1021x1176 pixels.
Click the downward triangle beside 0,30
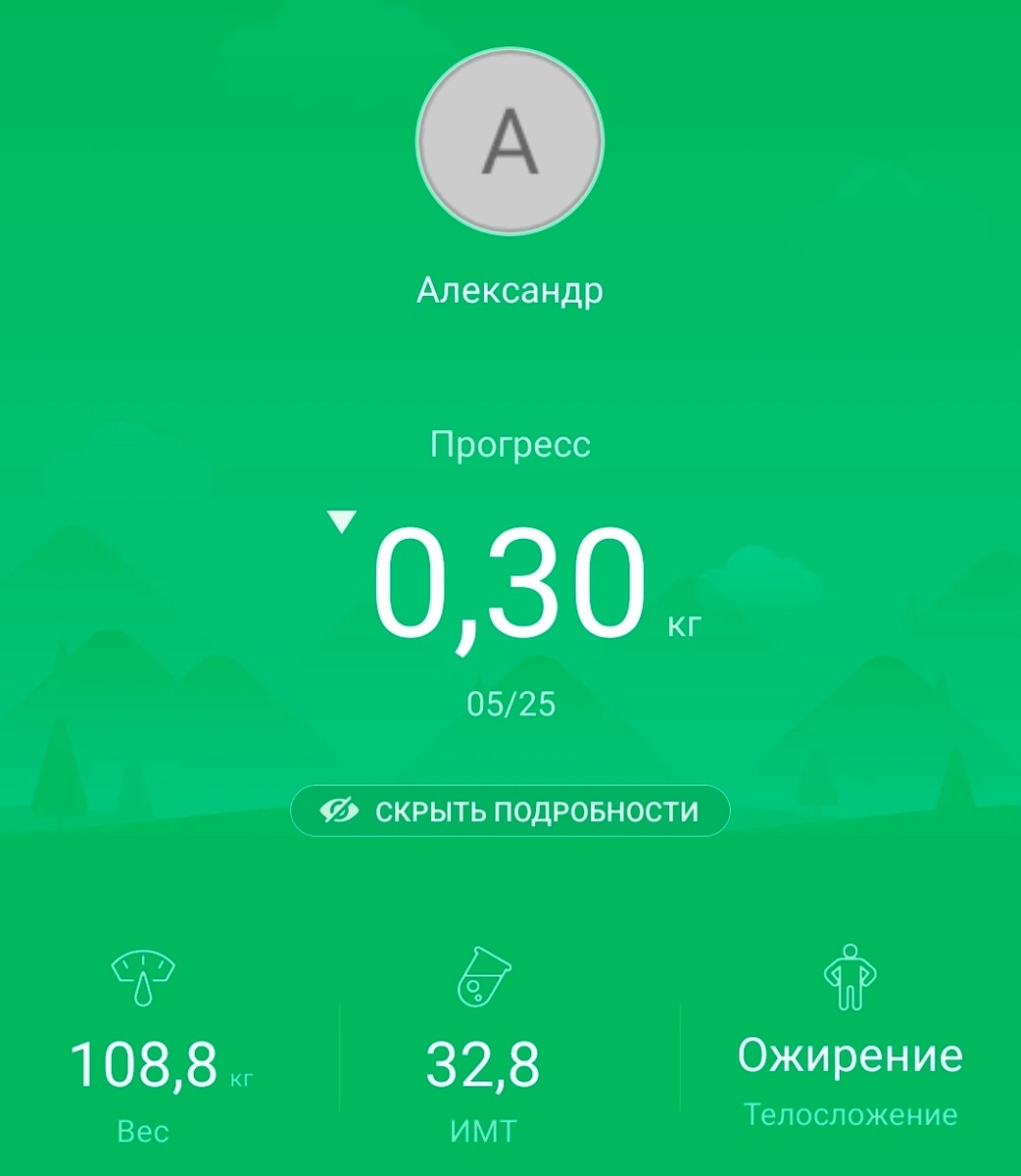[342, 522]
